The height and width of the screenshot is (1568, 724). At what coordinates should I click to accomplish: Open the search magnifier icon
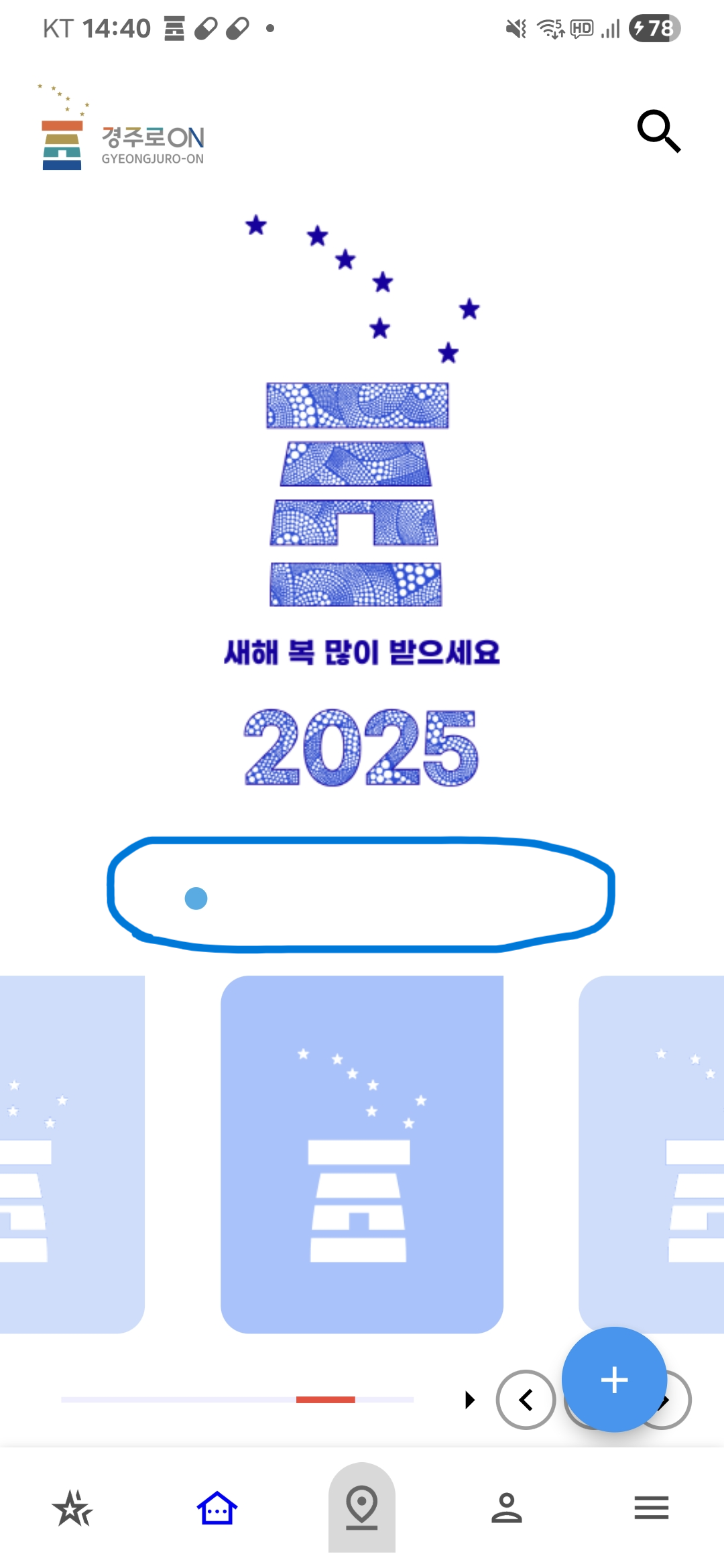[659, 131]
